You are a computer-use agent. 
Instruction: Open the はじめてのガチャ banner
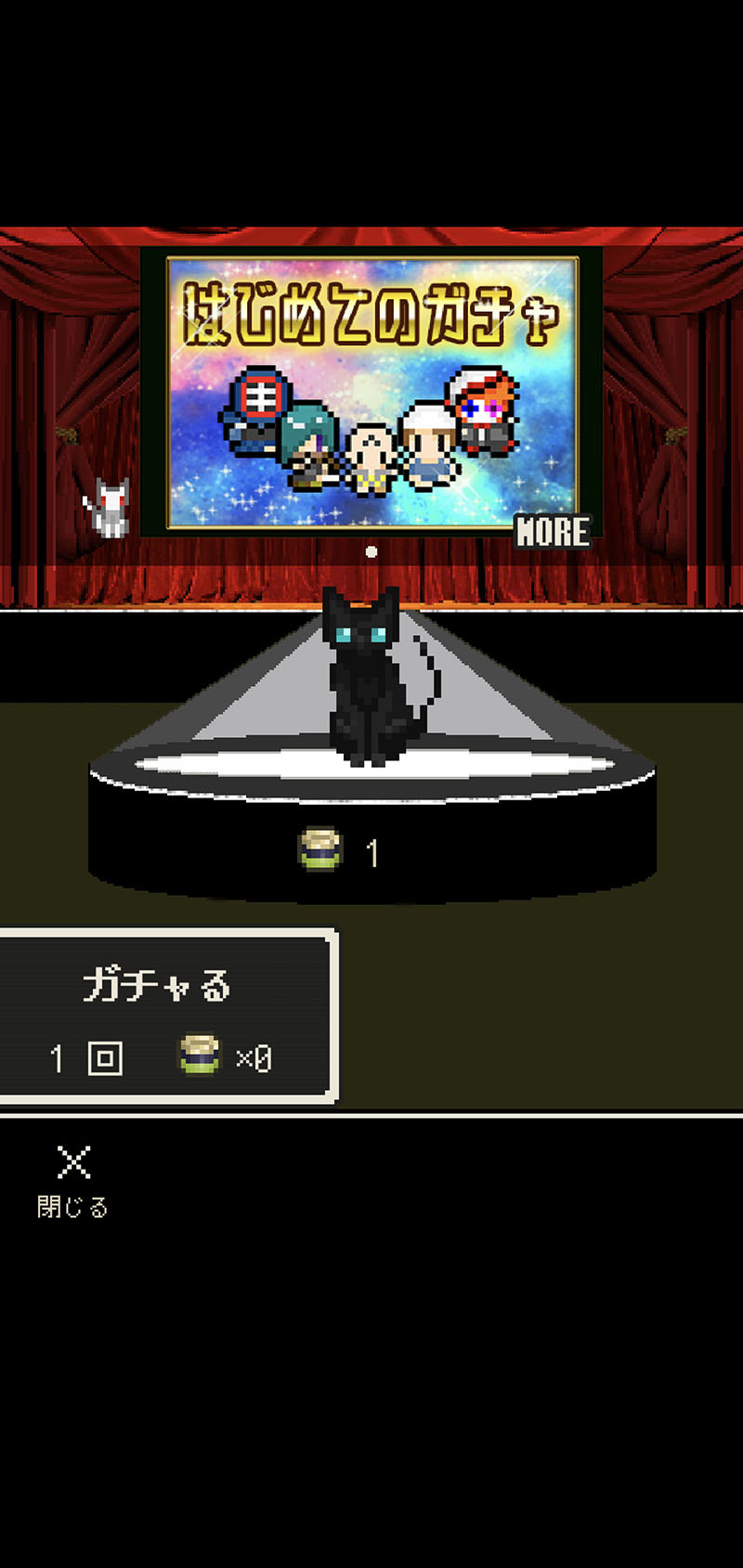coord(371,390)
